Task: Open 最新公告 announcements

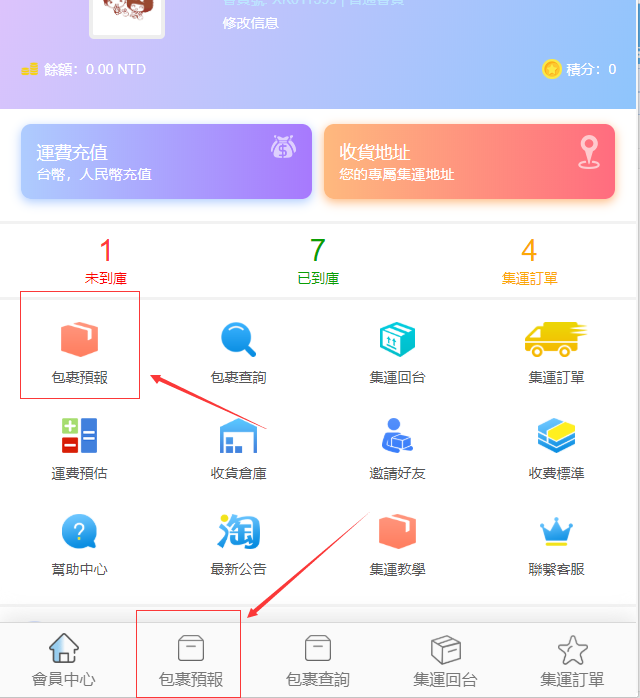Action: (238, 544)
